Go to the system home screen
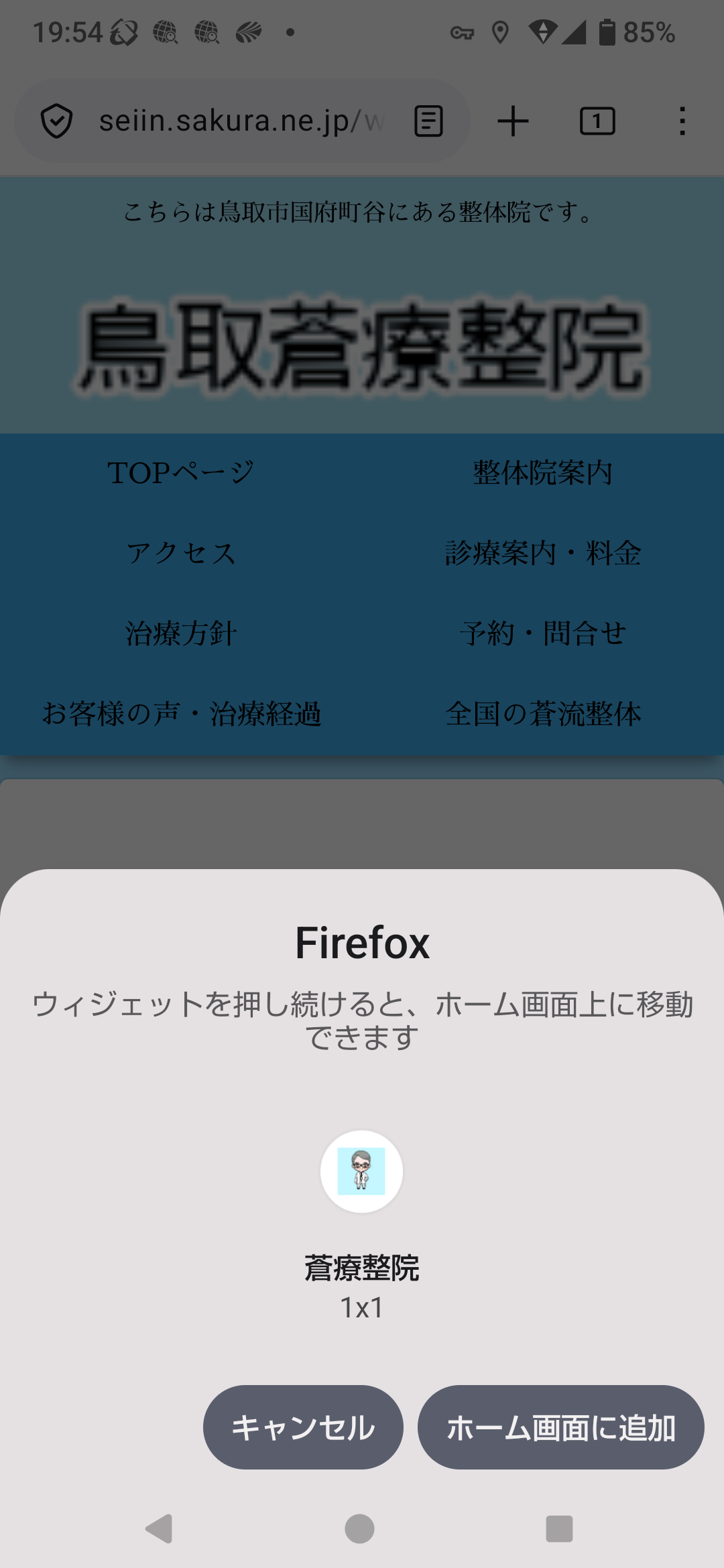 click(360, 1529)
